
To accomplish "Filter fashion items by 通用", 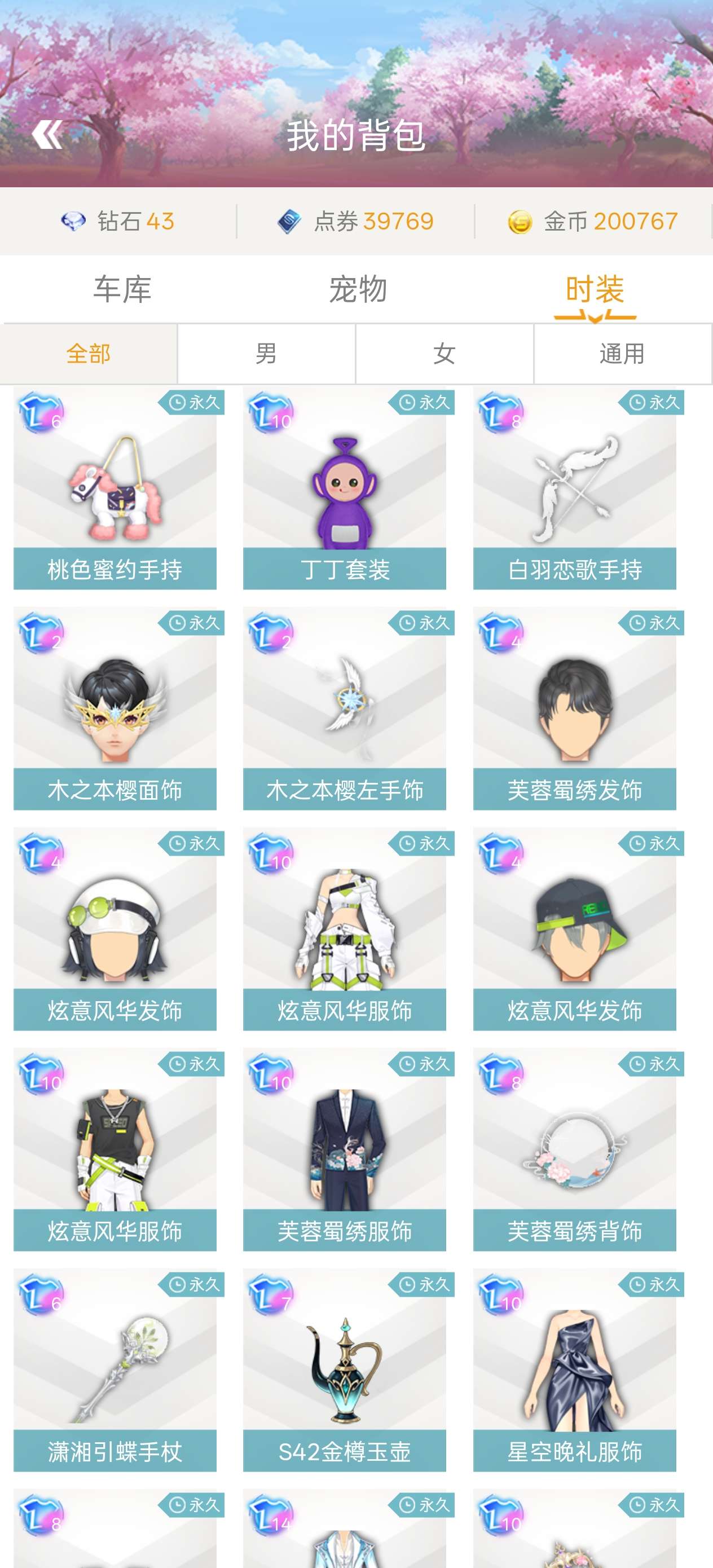I will 622,354.
